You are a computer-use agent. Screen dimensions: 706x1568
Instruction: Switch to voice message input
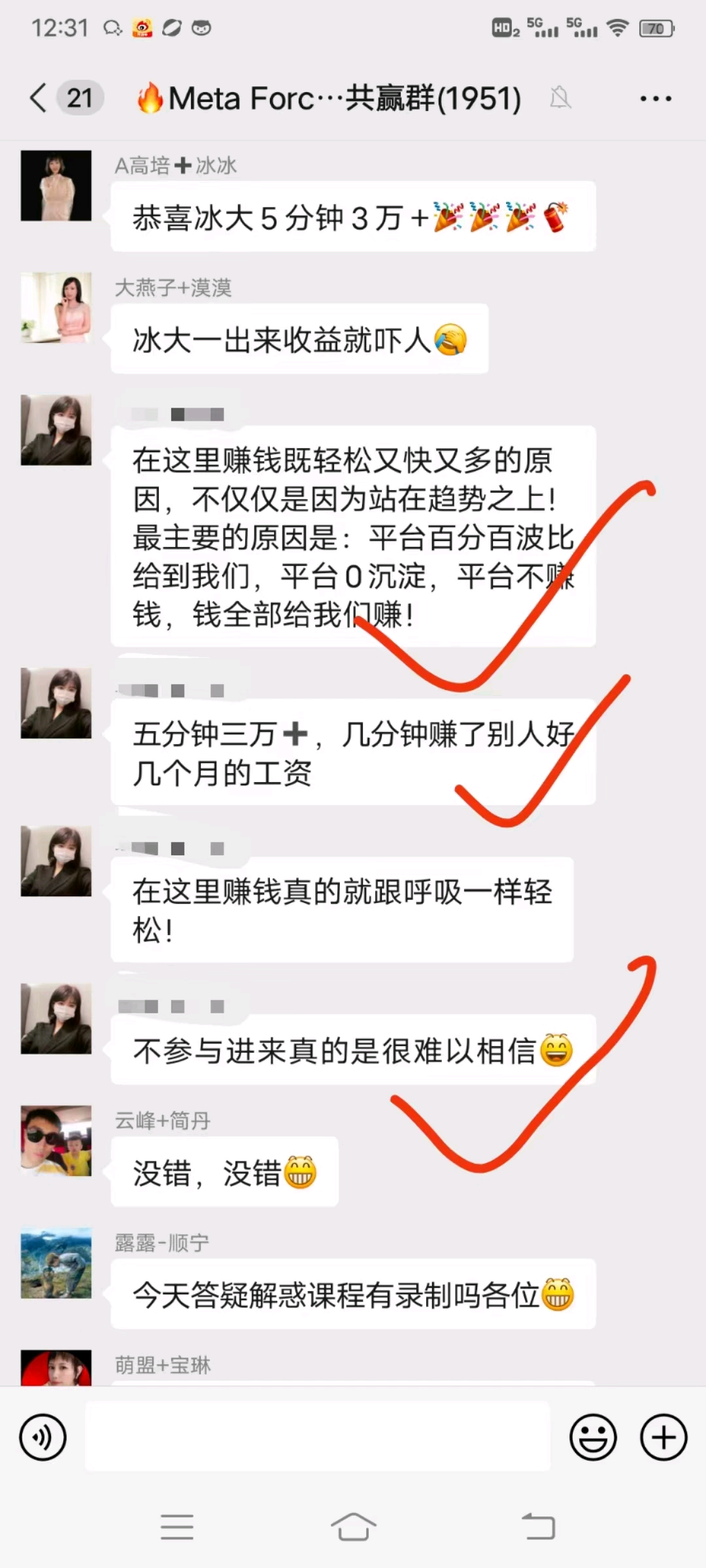pos(43,1437)
